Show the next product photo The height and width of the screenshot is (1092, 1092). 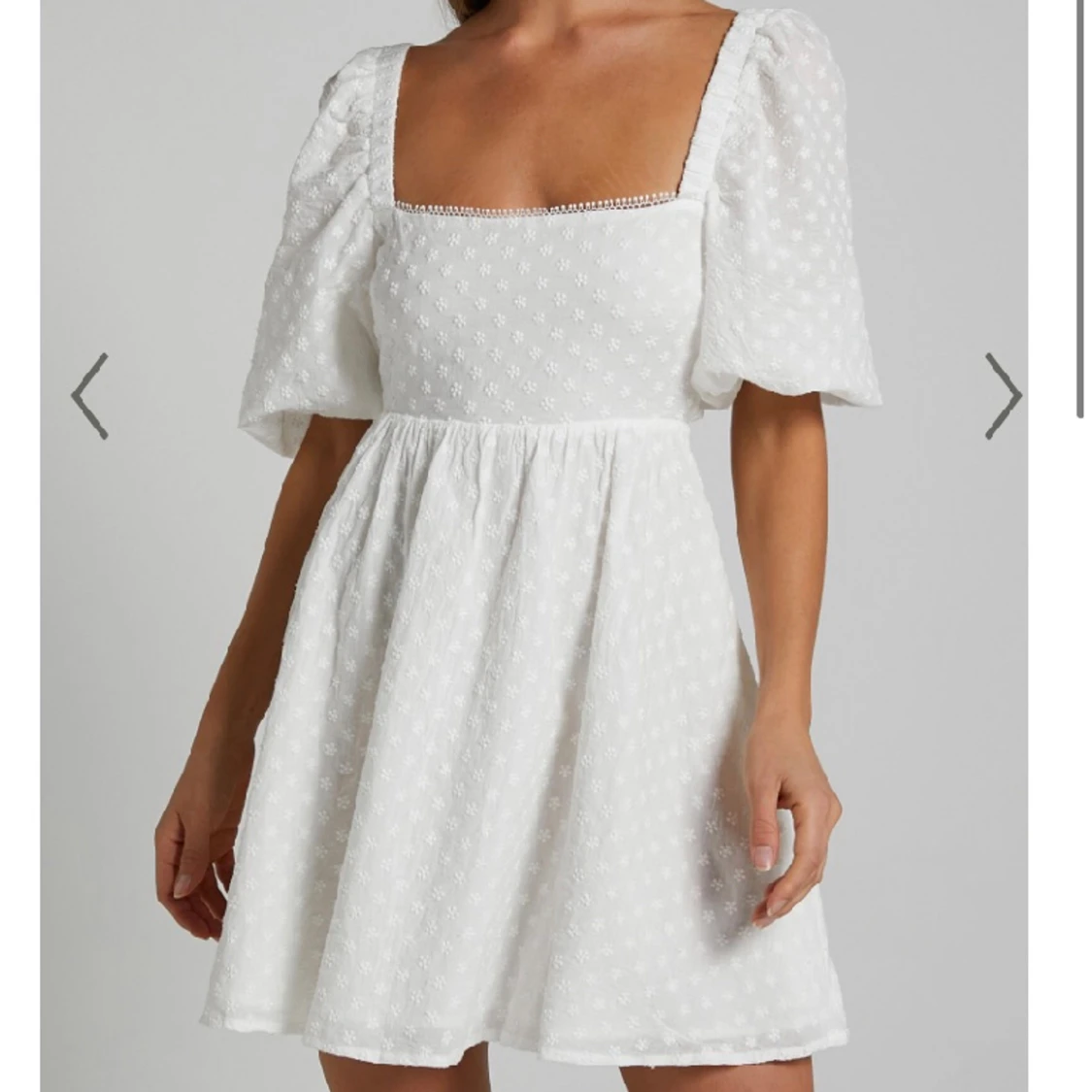point(1003,396)
